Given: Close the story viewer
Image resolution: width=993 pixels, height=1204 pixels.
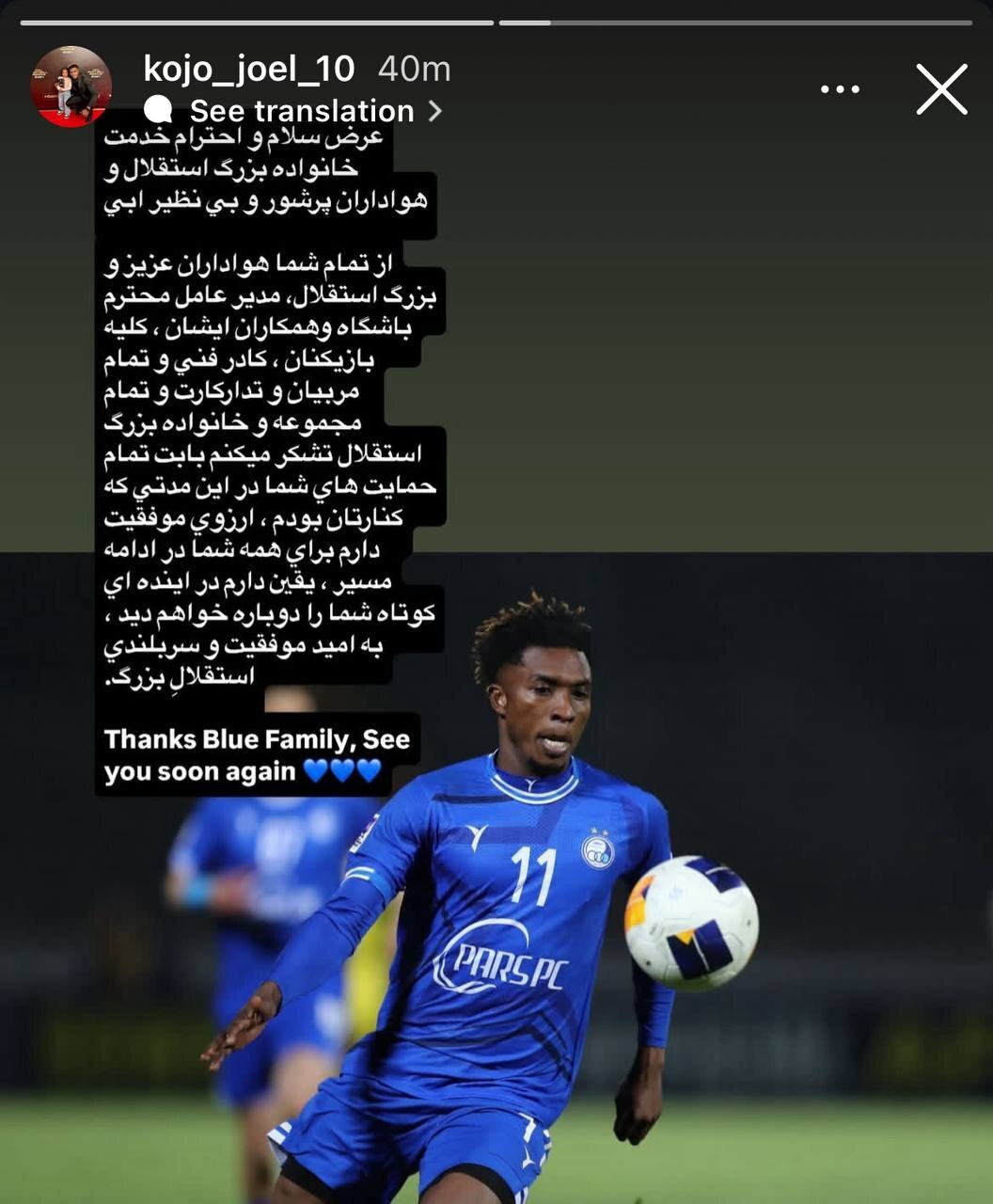Looking at the screenshot, I should 941,89.
